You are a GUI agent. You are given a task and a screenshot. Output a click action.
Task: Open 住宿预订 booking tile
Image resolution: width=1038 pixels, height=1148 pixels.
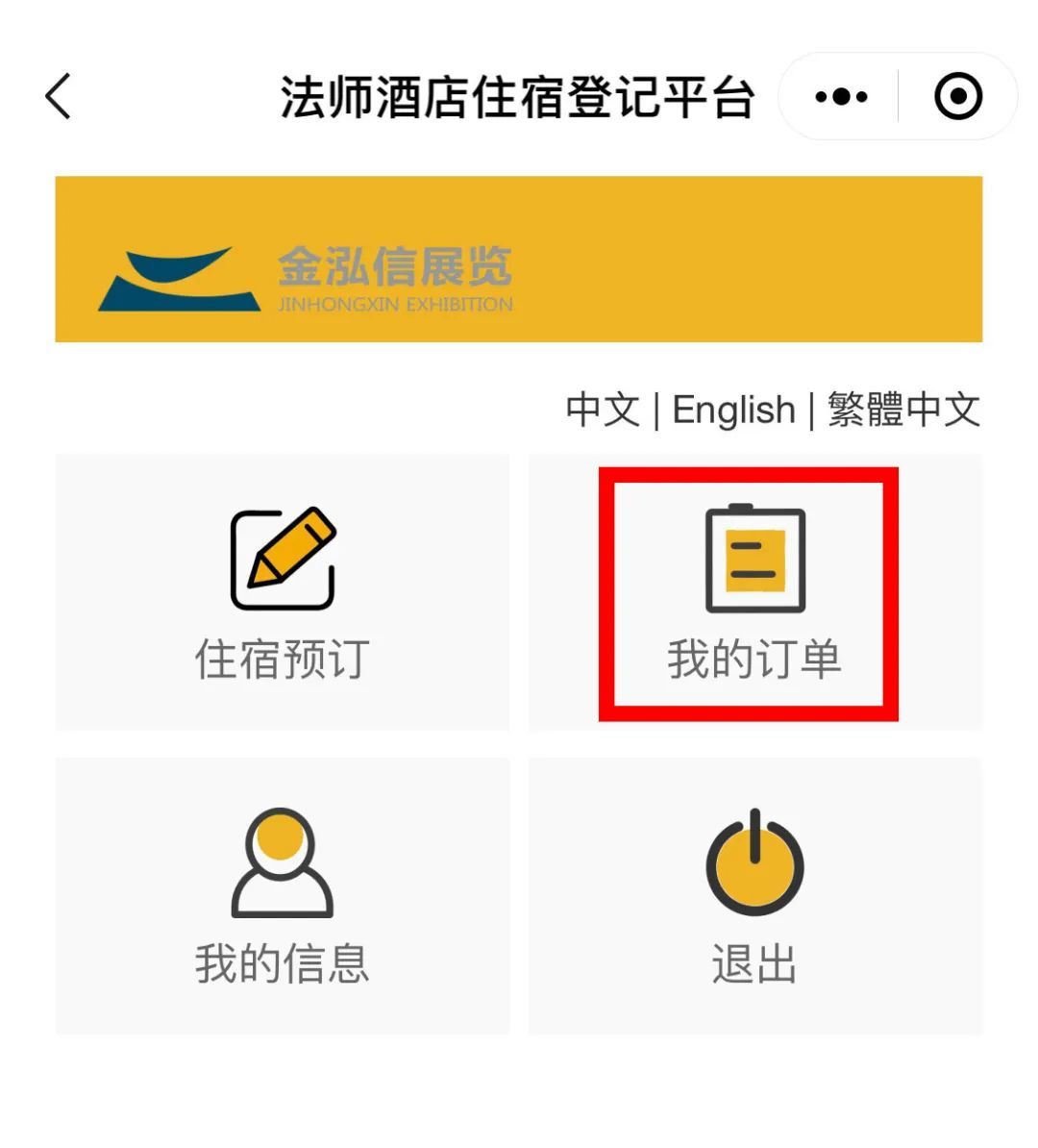(x=283, y=593)
